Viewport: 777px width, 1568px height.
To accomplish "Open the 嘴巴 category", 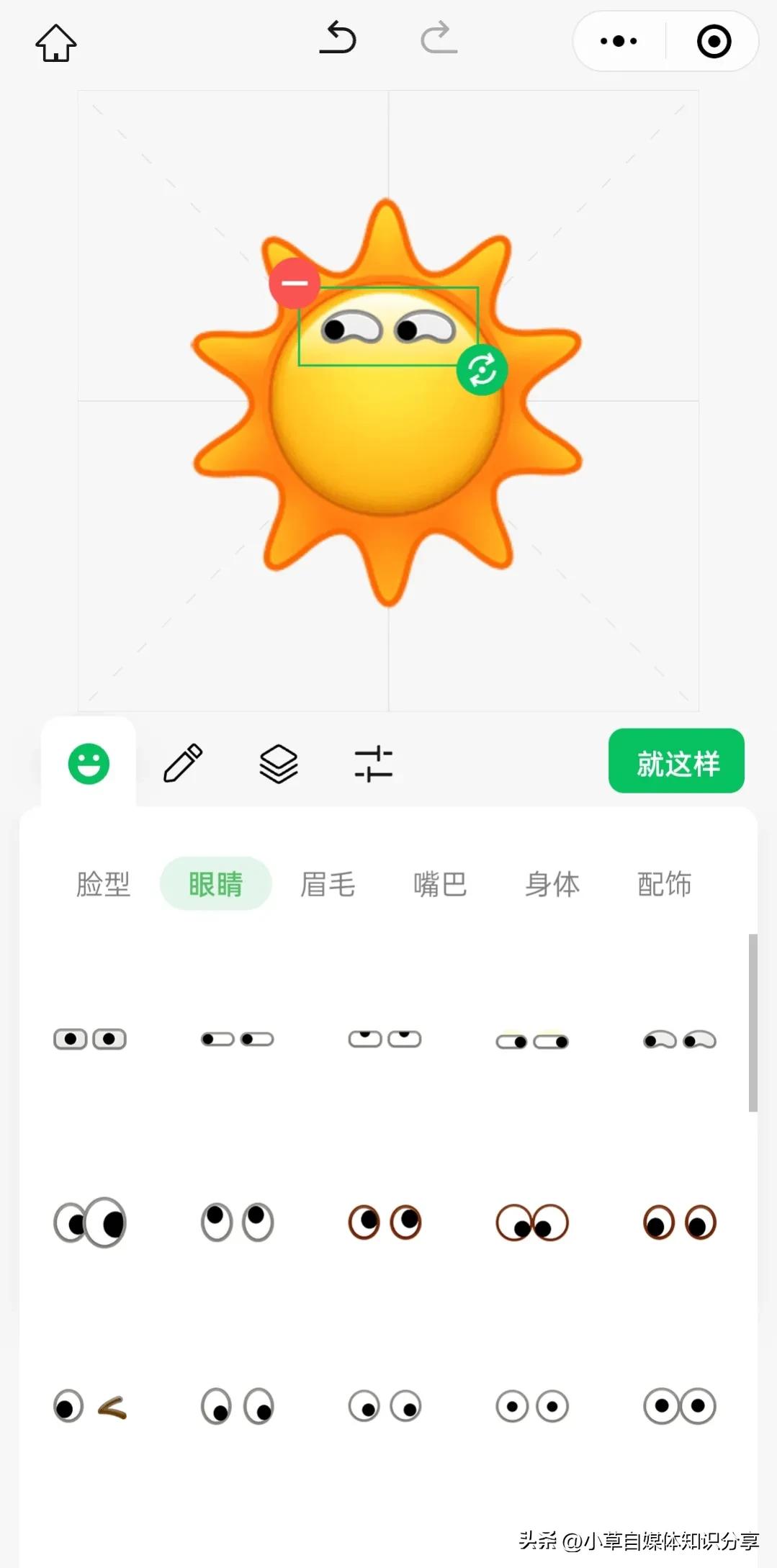I will 440,884.
